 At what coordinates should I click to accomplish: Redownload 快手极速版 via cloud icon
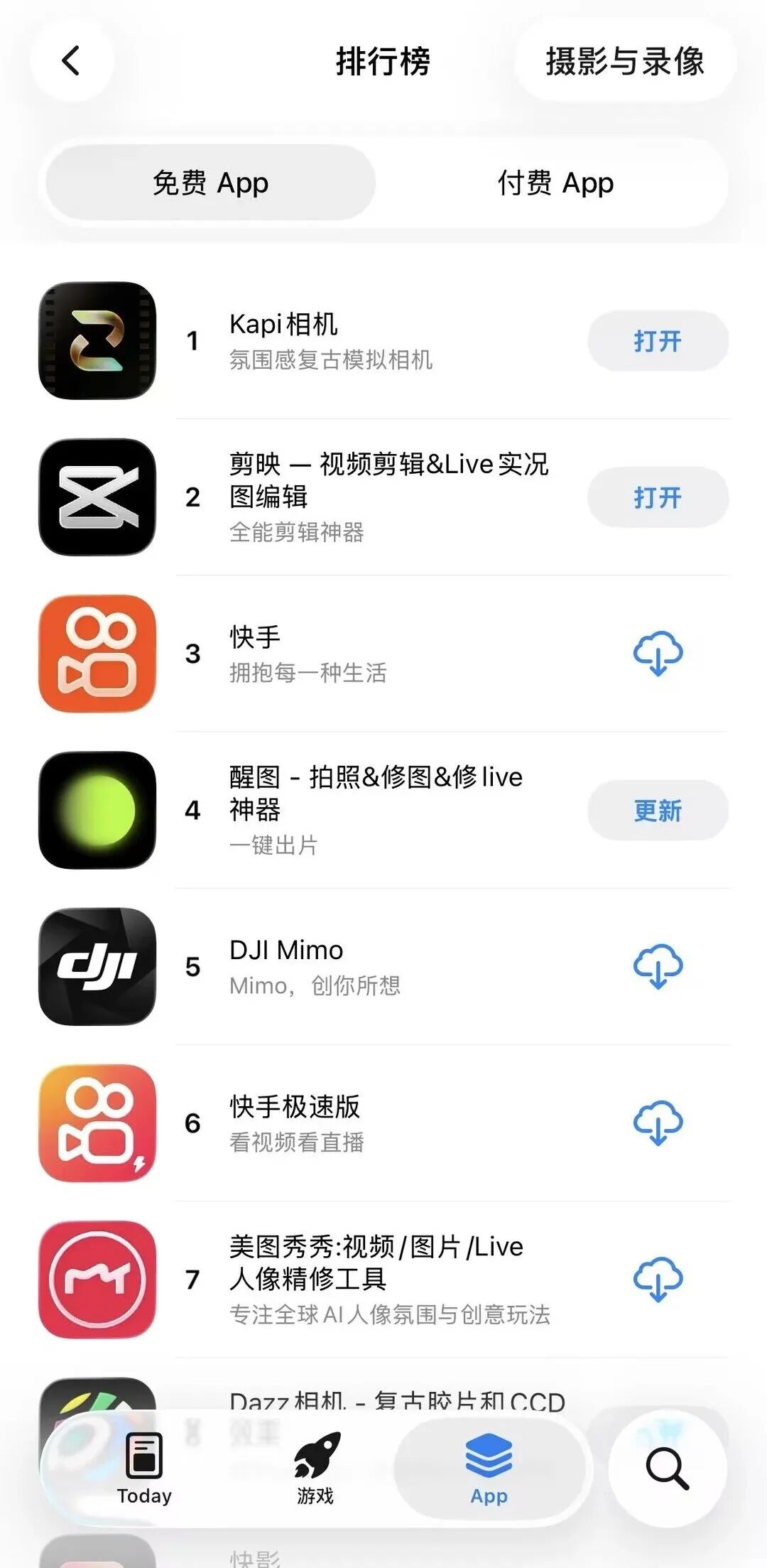tap(658, 1123)
